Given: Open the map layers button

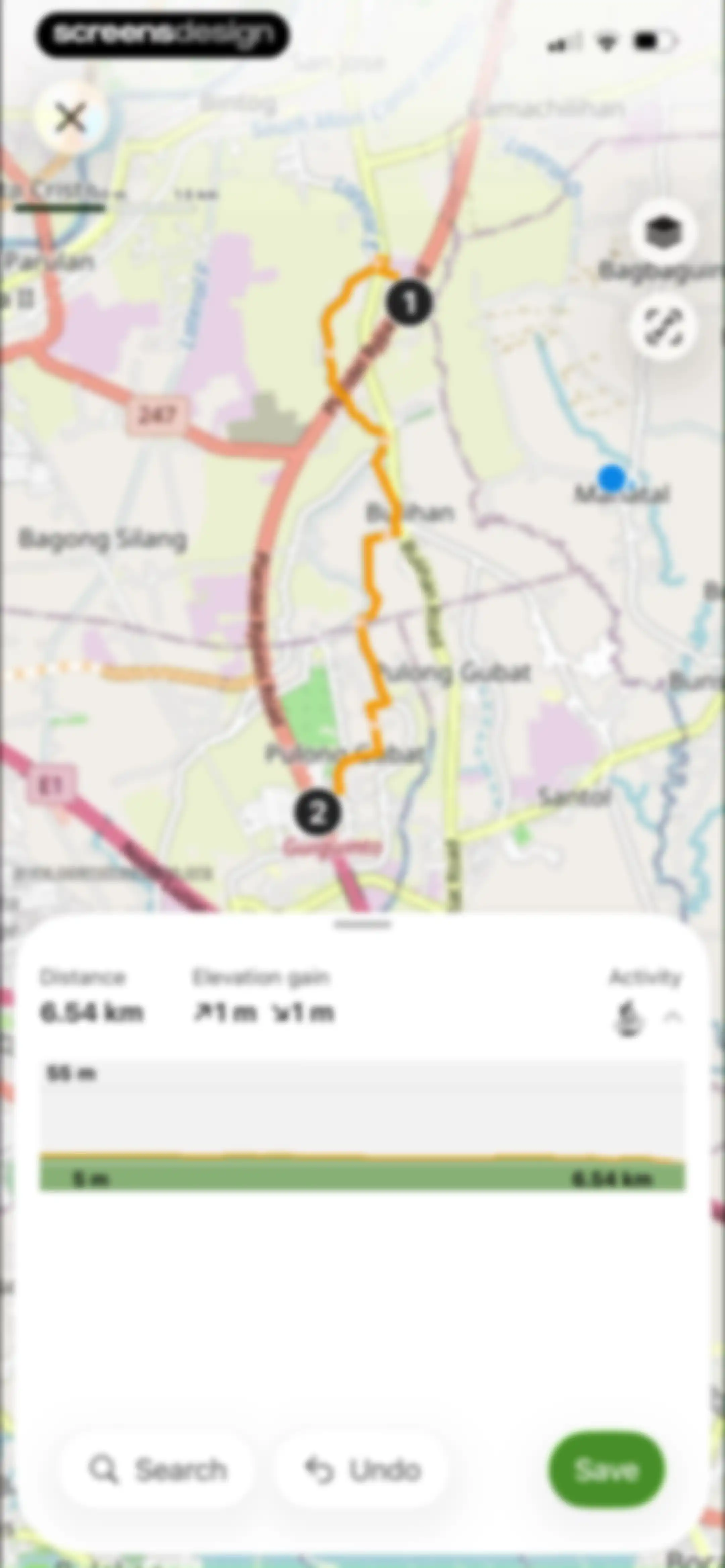Looking at the screenshot, I should pyautogui.click(x=663, y=232).
